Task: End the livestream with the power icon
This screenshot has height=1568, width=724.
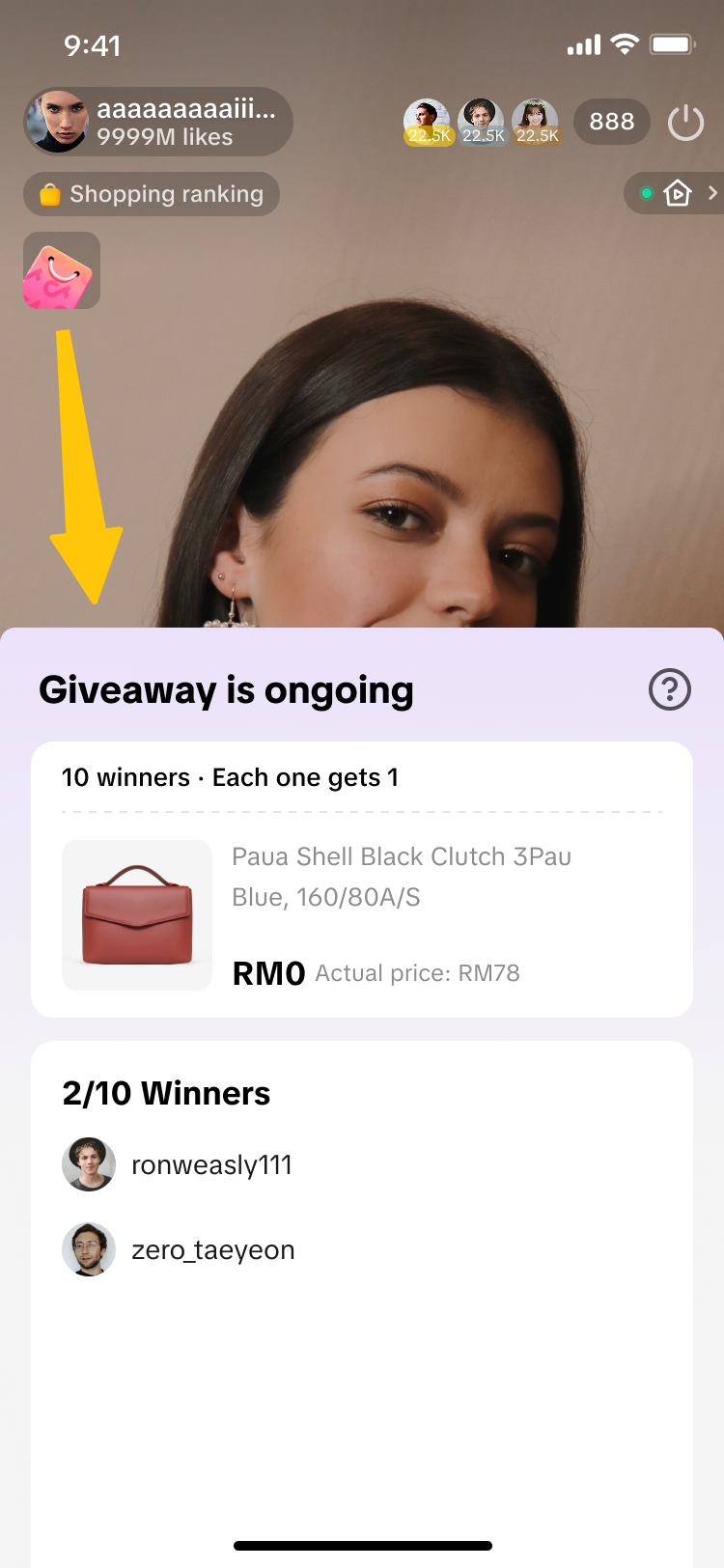Action: click(x=685, y=123)
